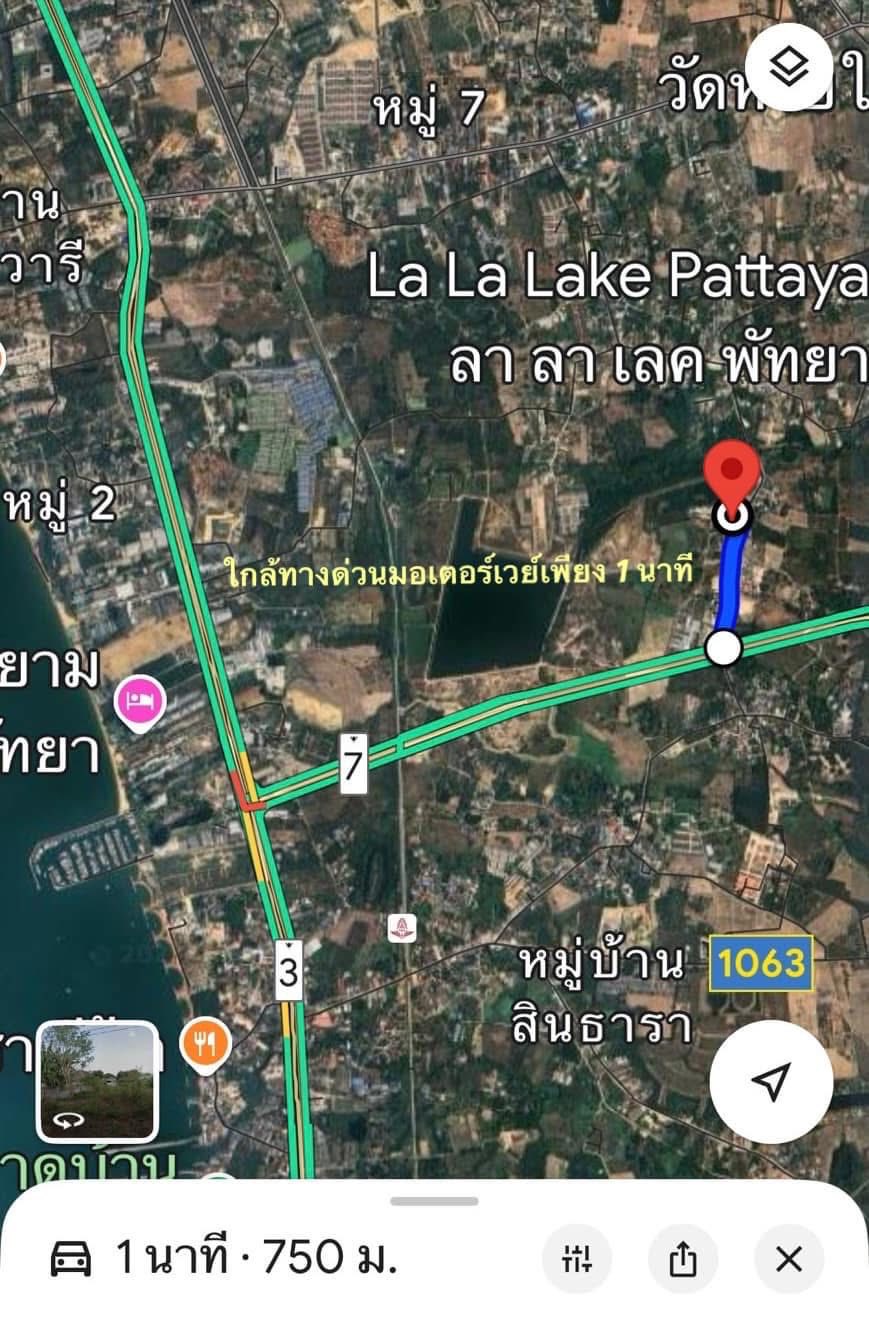This screenshot has height=1322, width=869.
Task: Select the orange restaurant pin on the map
Action: point(205,1045)
